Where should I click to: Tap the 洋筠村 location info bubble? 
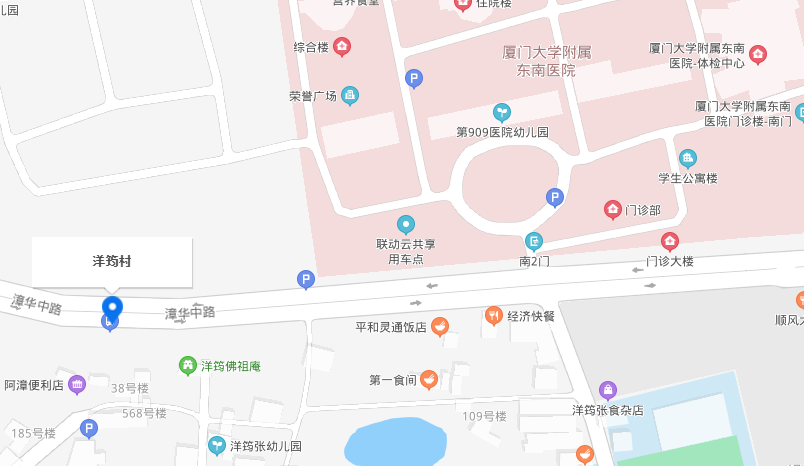pyautogui.click(x=112, y=262)
